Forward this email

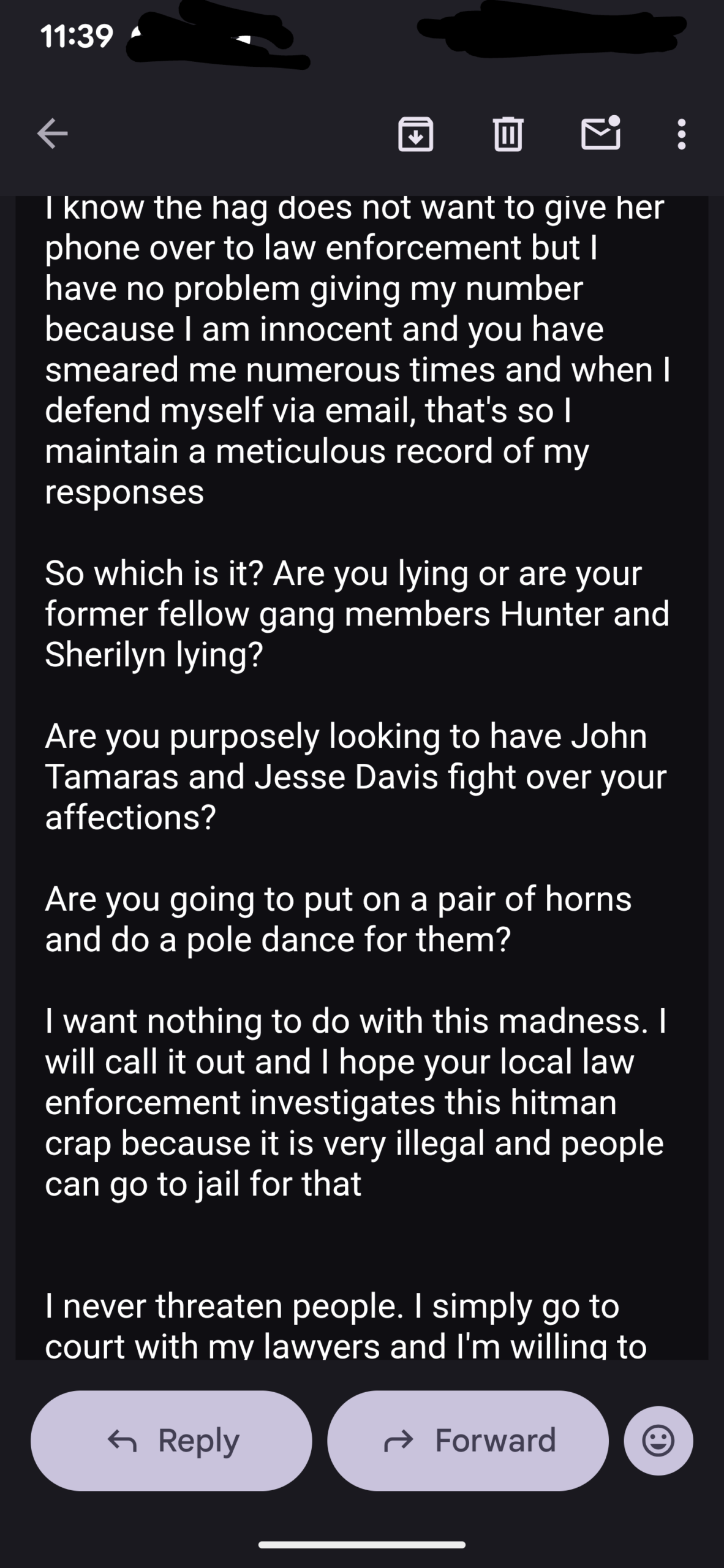(468, 1441)
